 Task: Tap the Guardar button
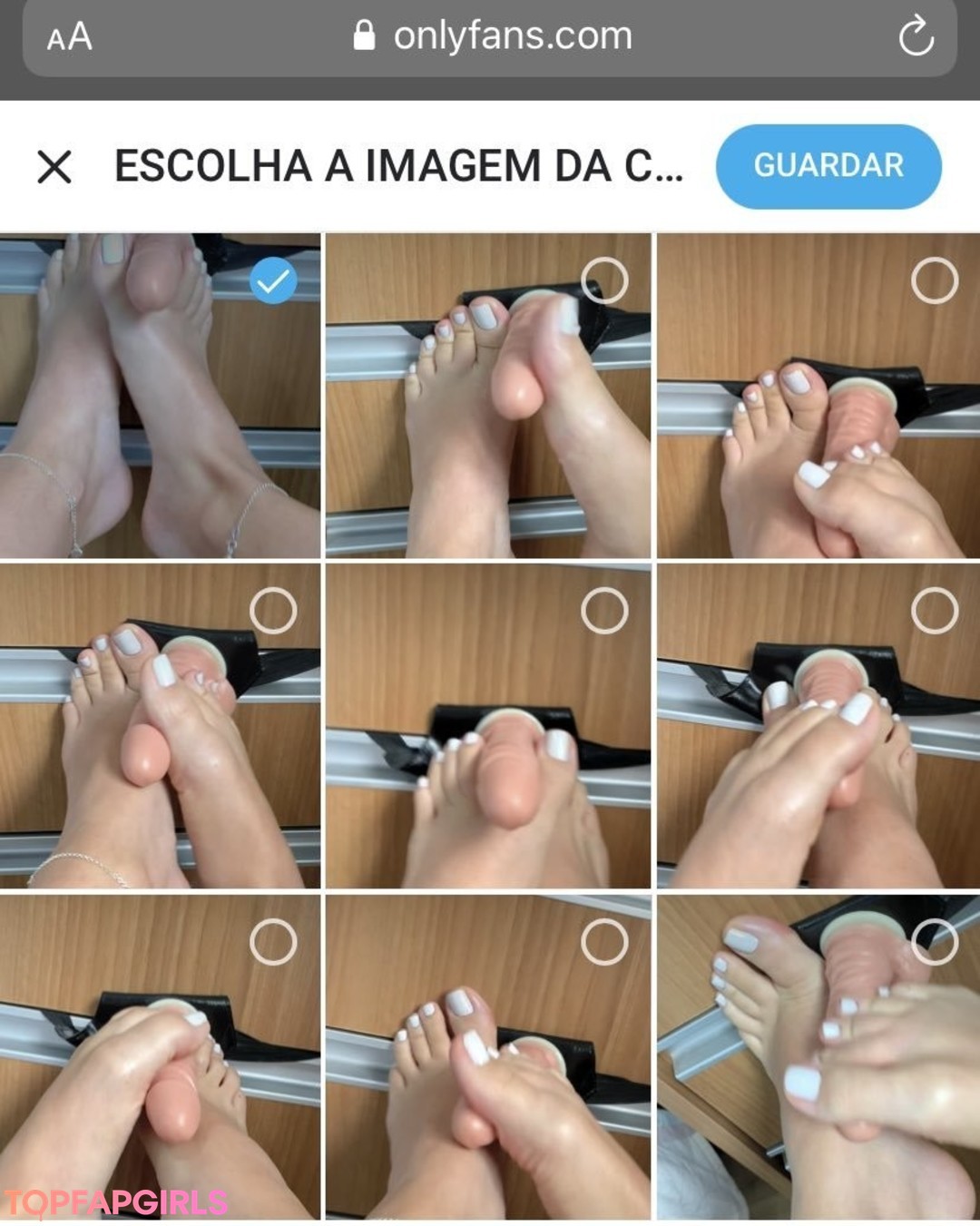coord(828,166)
